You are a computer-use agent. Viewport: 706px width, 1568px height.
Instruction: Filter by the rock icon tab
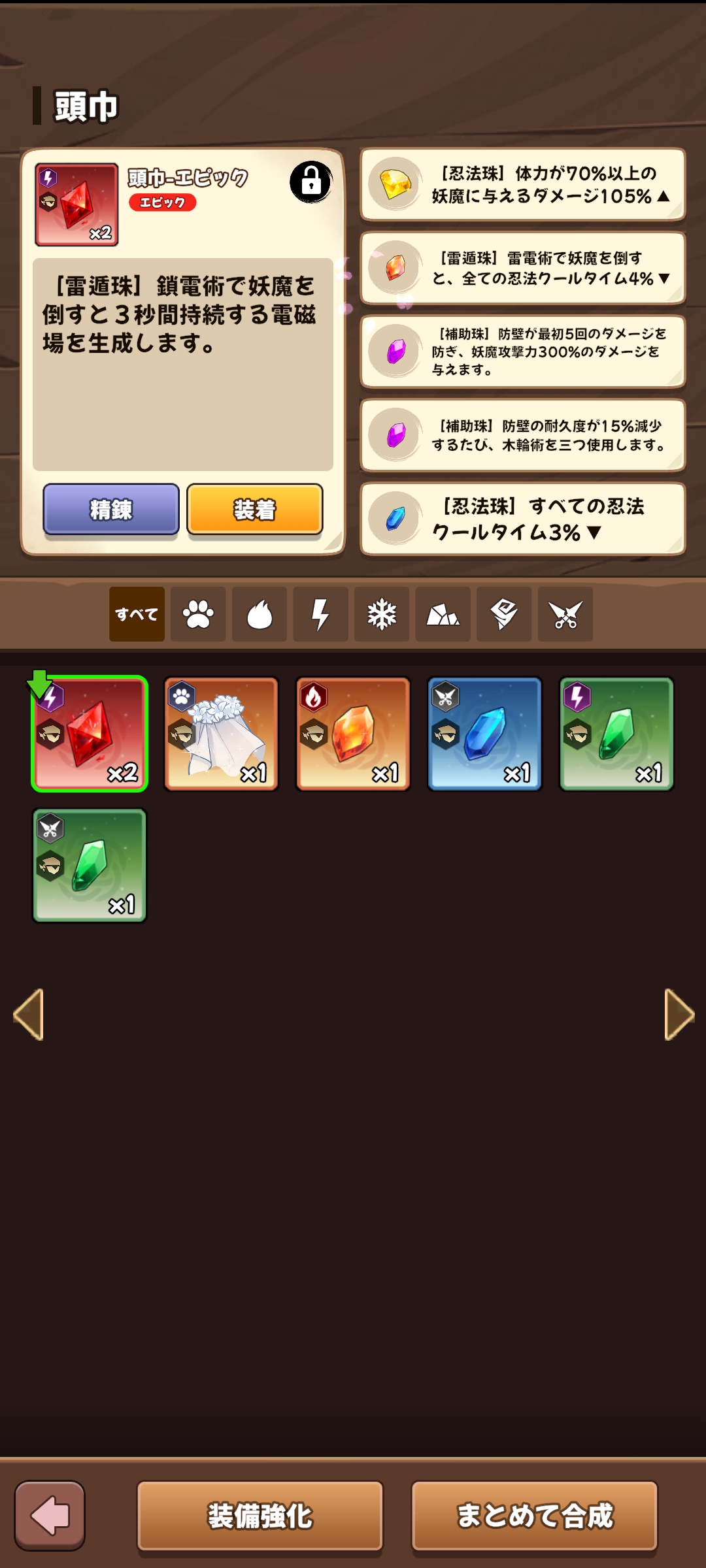(443, 614)
